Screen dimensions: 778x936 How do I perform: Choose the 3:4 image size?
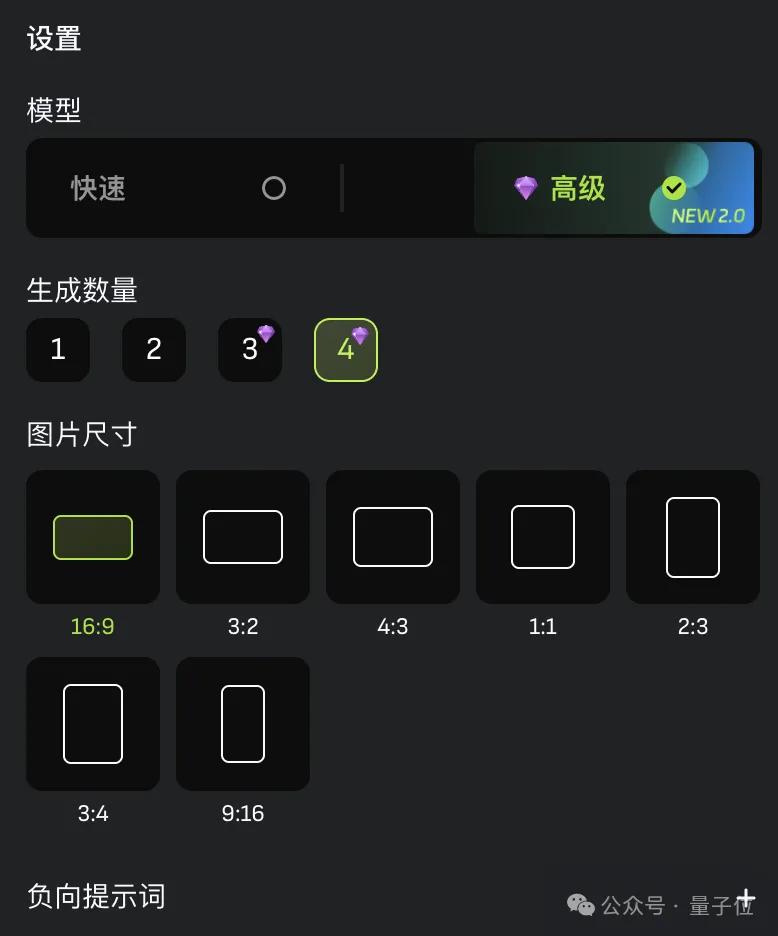pyautogui.click(x=93, y=724)
